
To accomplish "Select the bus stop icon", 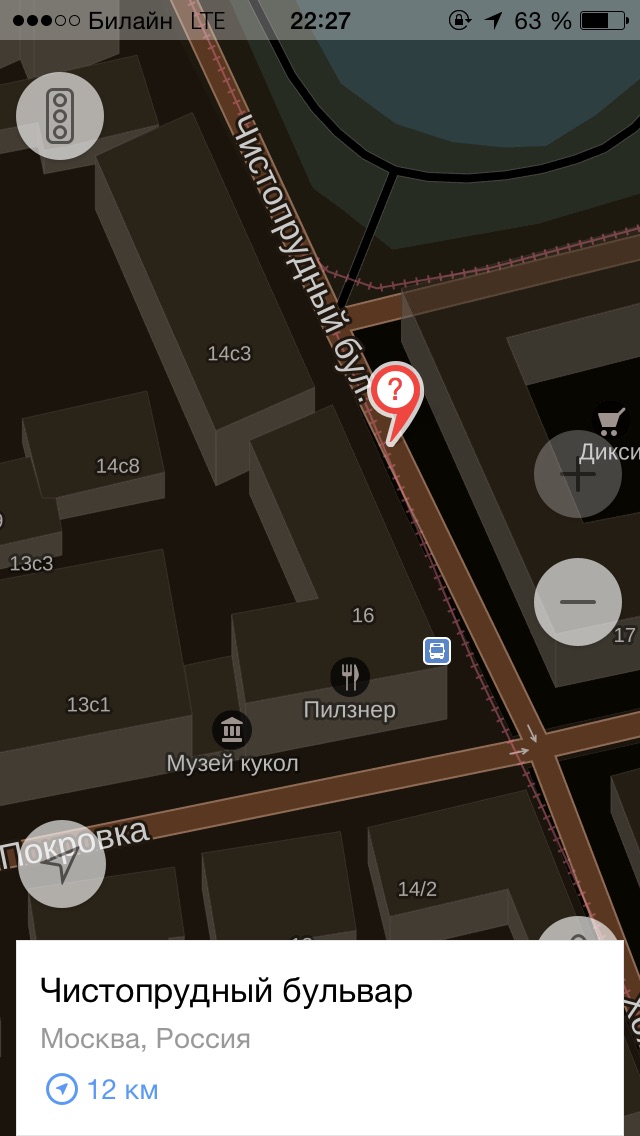I will click(x=437, y=652).
